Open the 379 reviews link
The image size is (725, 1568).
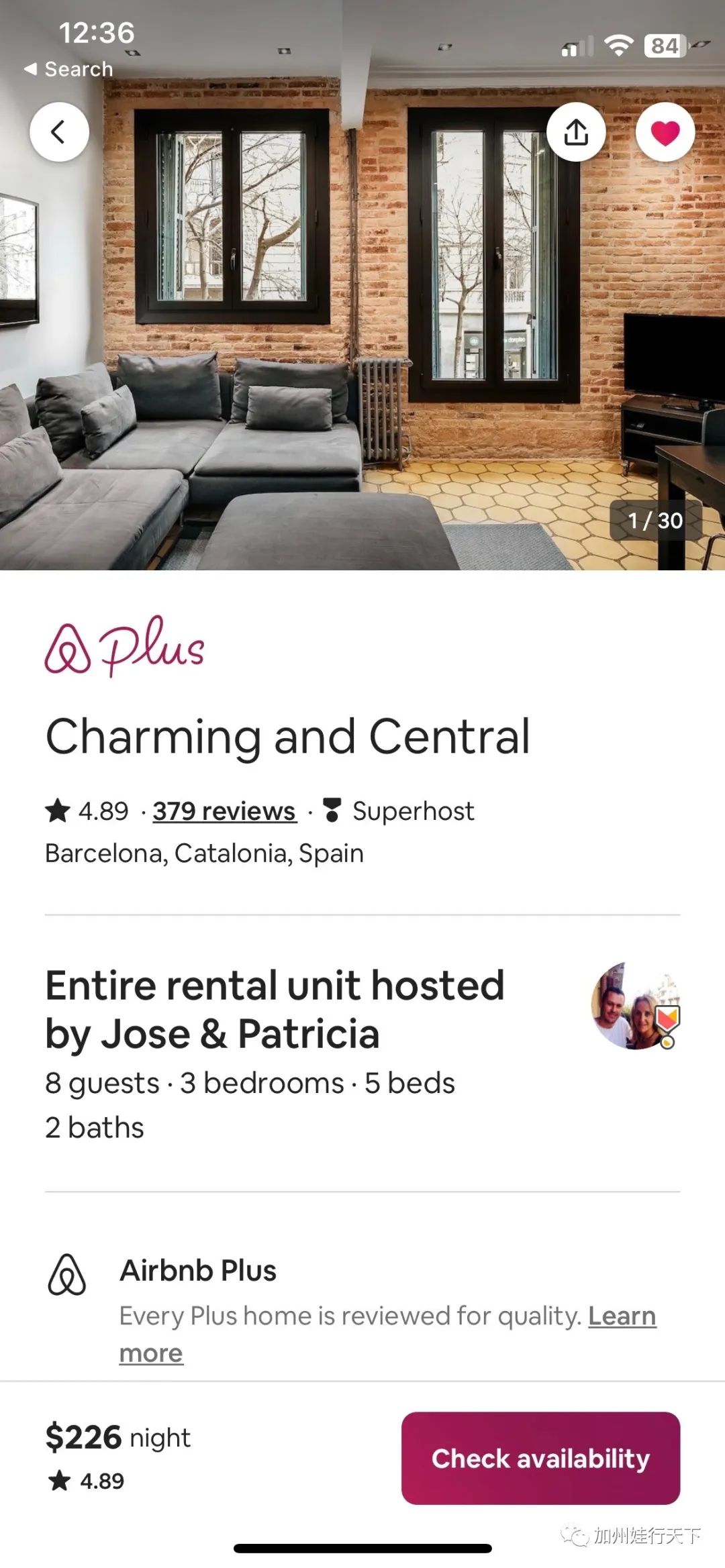click(x=224, y=811)
